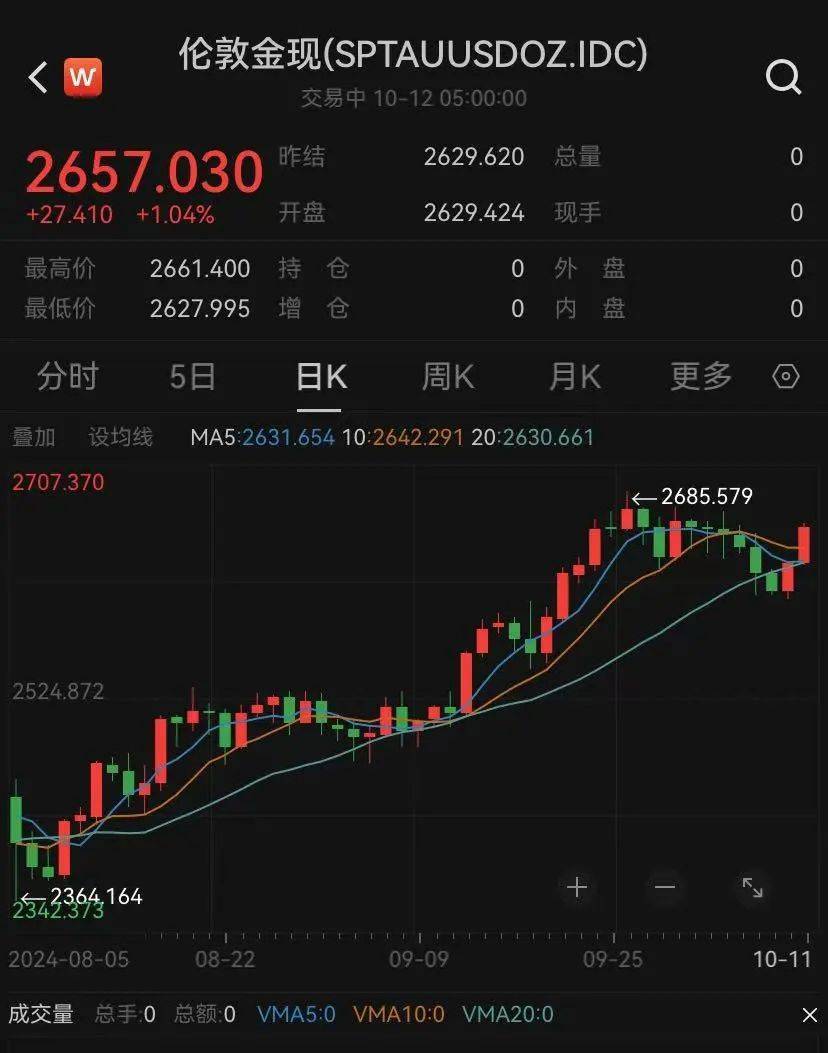Tap 叠加 to overlay another symbol
The width and height of the screenshot is (828, 1053).
(x=33, y=437)
